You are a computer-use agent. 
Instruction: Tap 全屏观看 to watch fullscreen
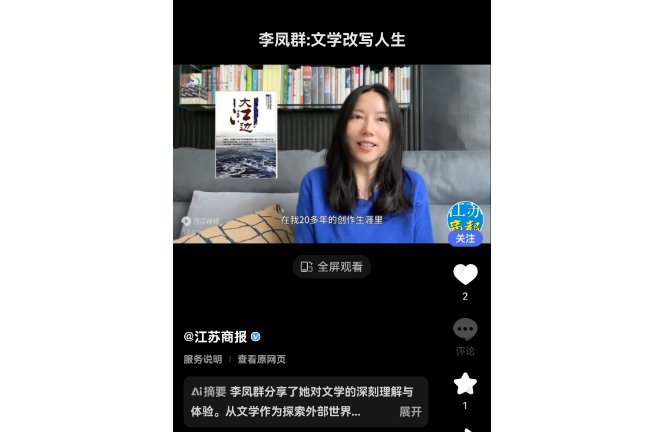332,267
